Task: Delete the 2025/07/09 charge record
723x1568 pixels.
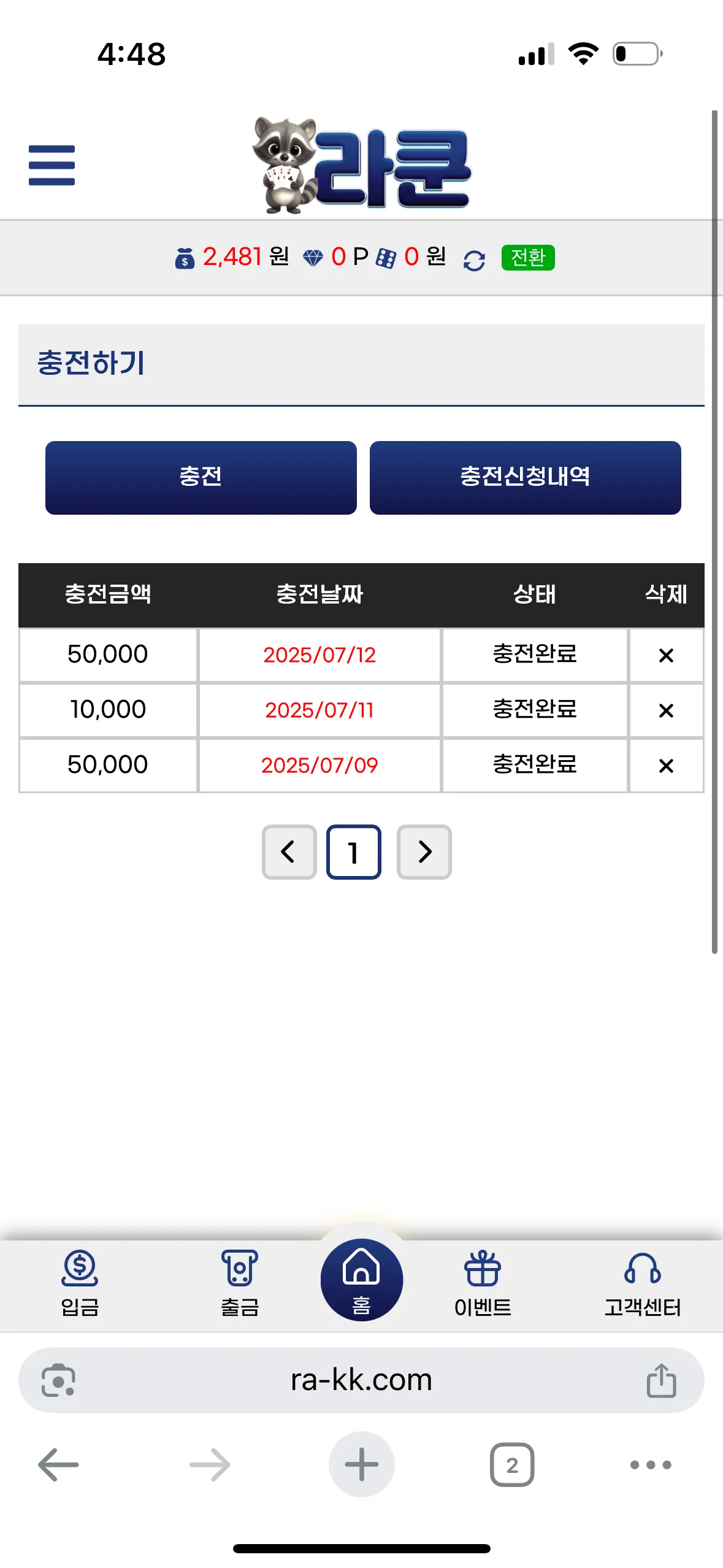Action: pos(666,766)
